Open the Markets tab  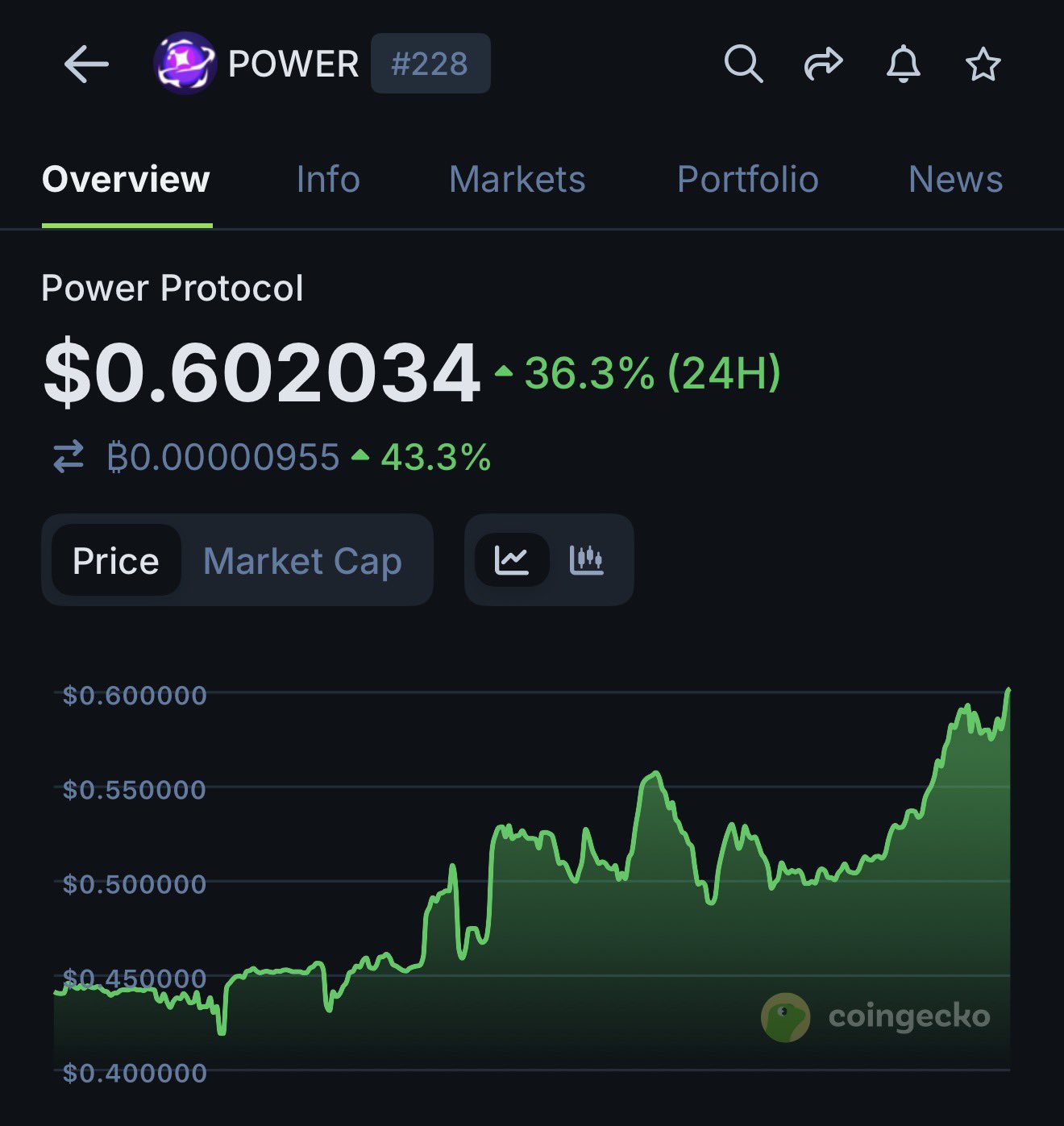[517, 179]
